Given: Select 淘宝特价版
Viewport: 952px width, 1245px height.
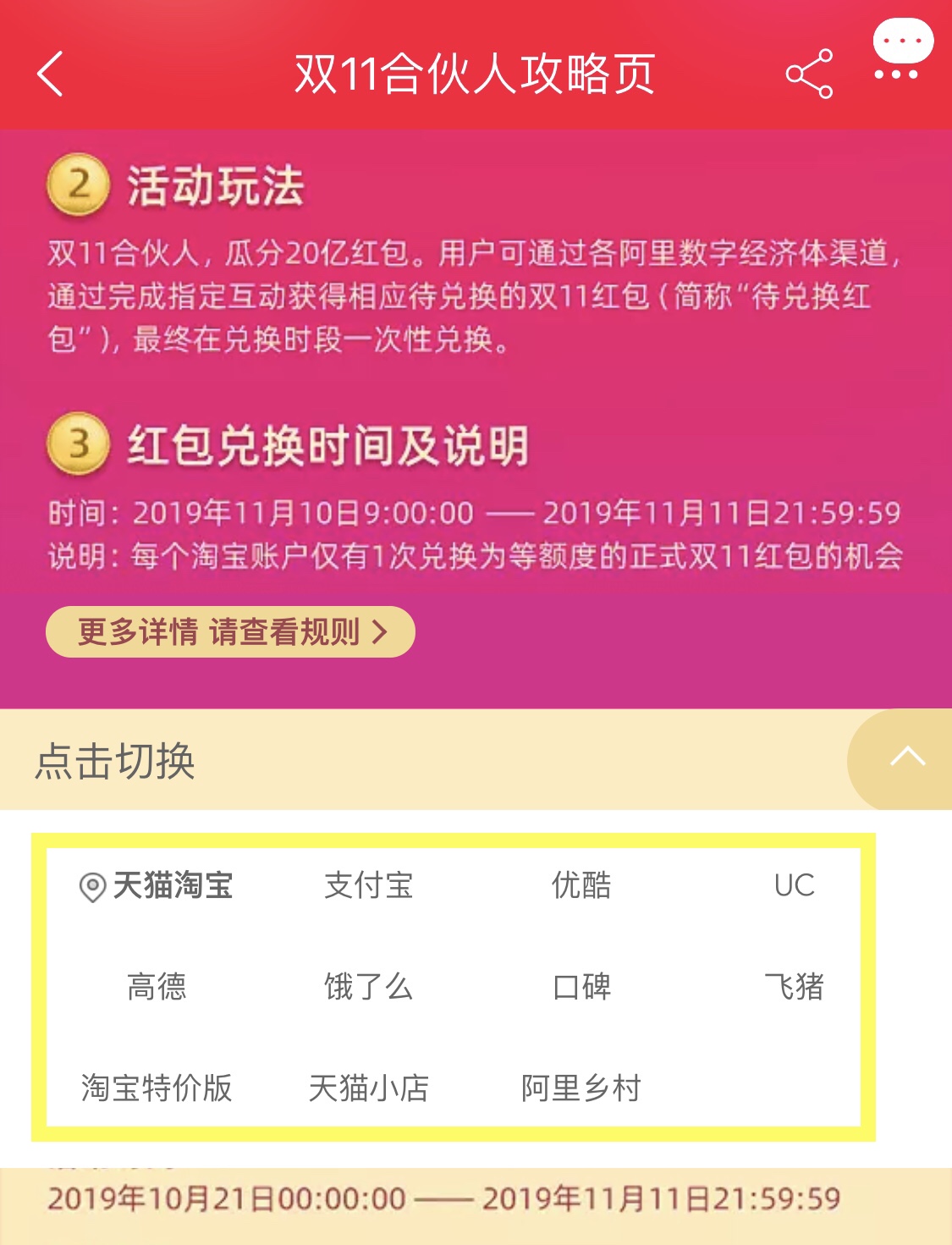Looking at the screenshot, I should coord(157,1088).
